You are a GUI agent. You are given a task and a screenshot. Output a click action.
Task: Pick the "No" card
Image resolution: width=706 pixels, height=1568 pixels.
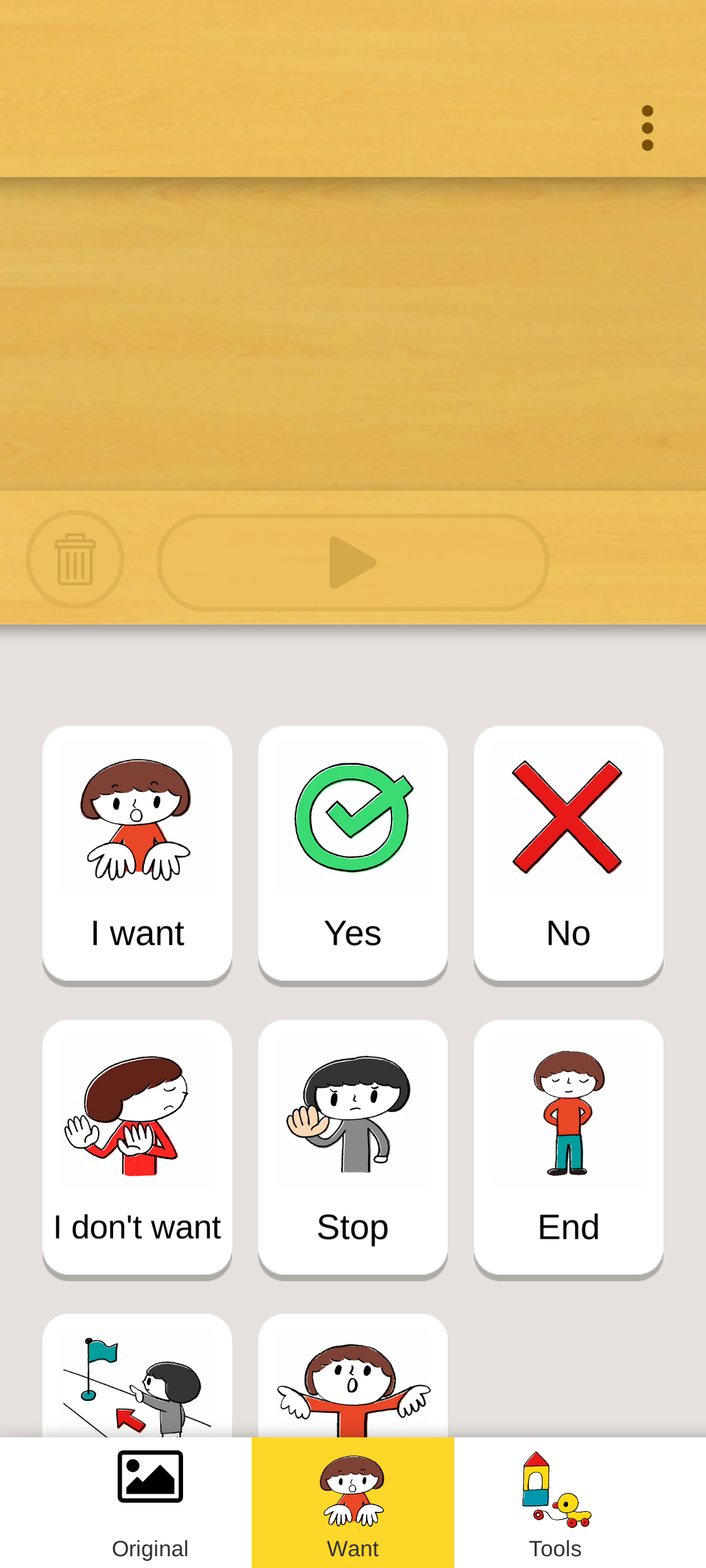coord(569,853)
